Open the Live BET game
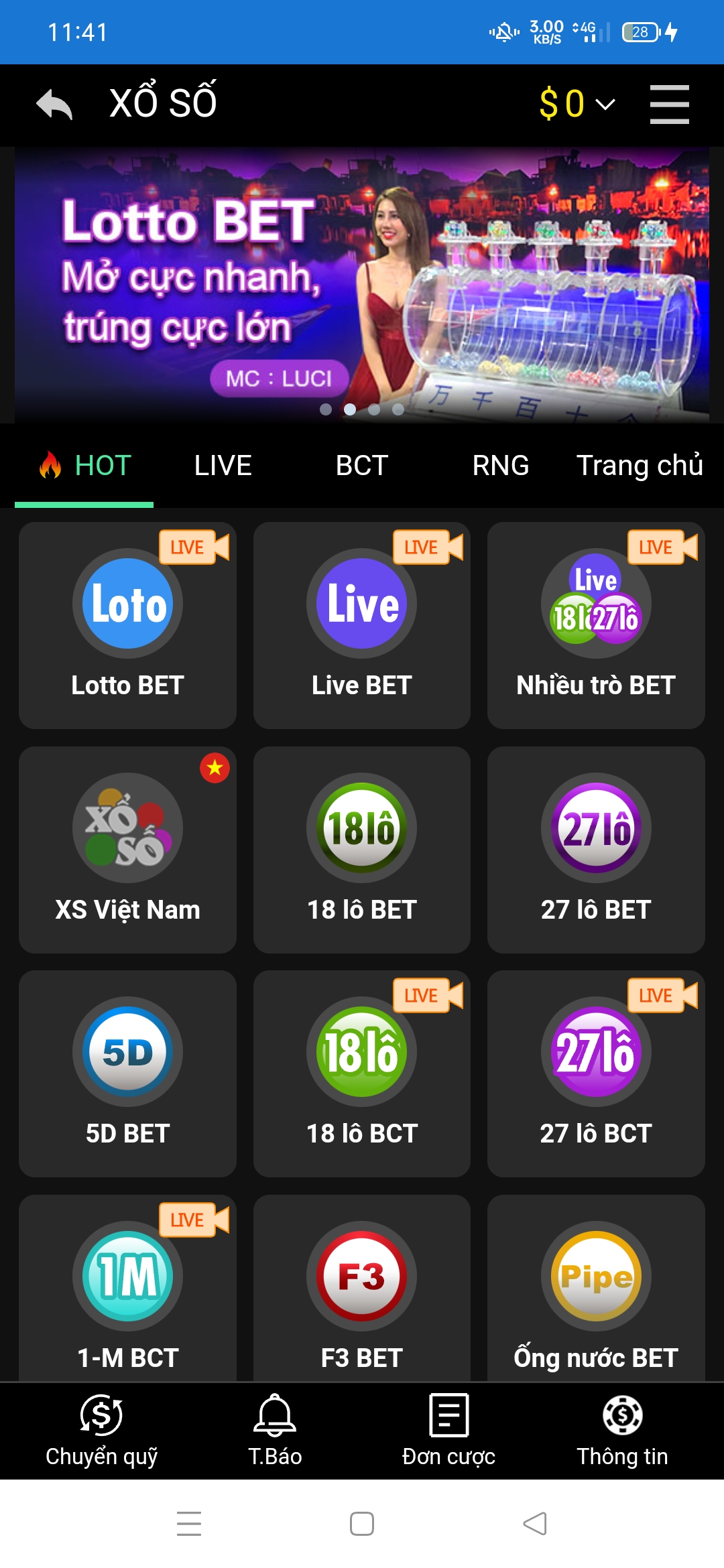 362,625
